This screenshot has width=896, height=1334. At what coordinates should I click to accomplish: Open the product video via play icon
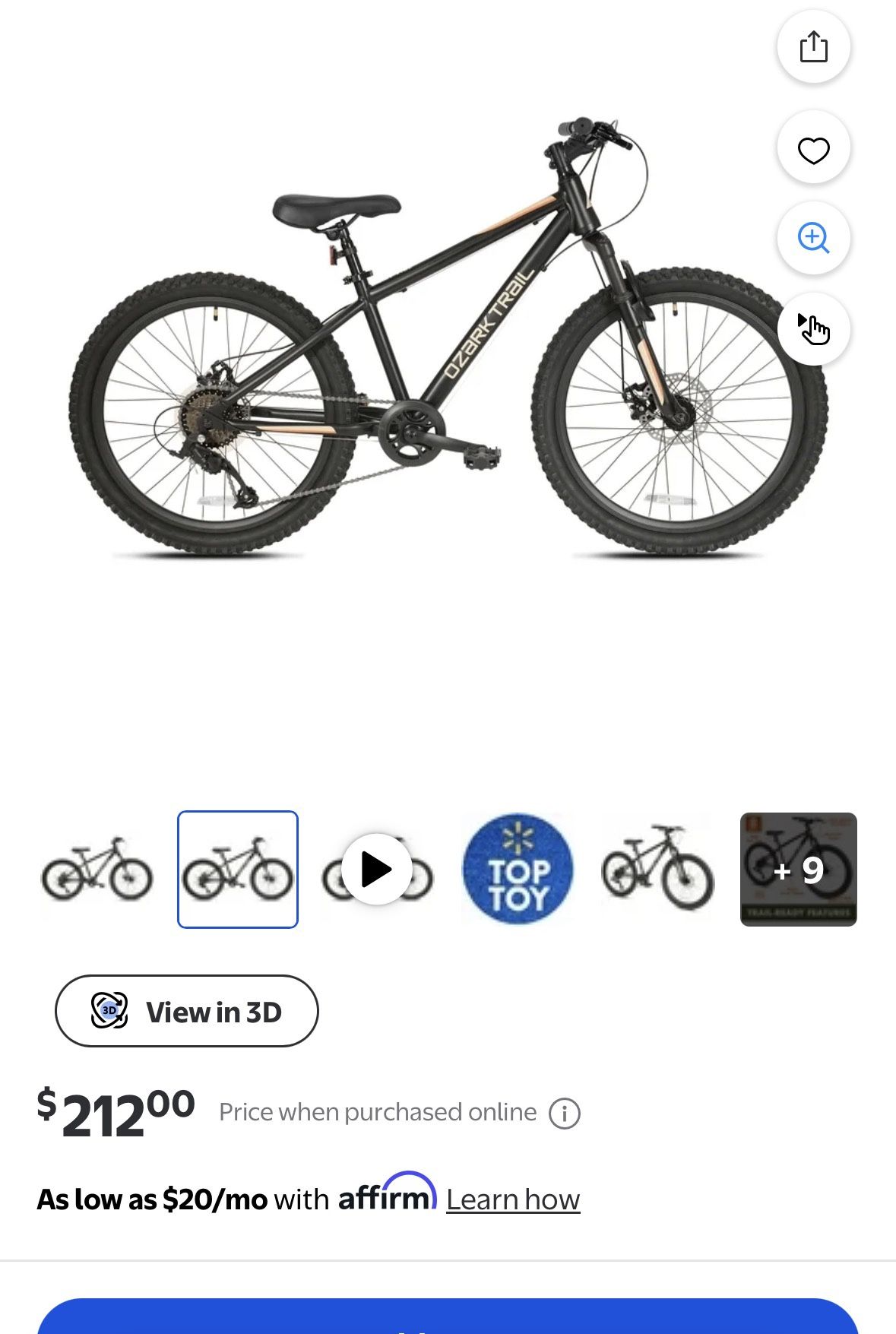coord(378,871)
